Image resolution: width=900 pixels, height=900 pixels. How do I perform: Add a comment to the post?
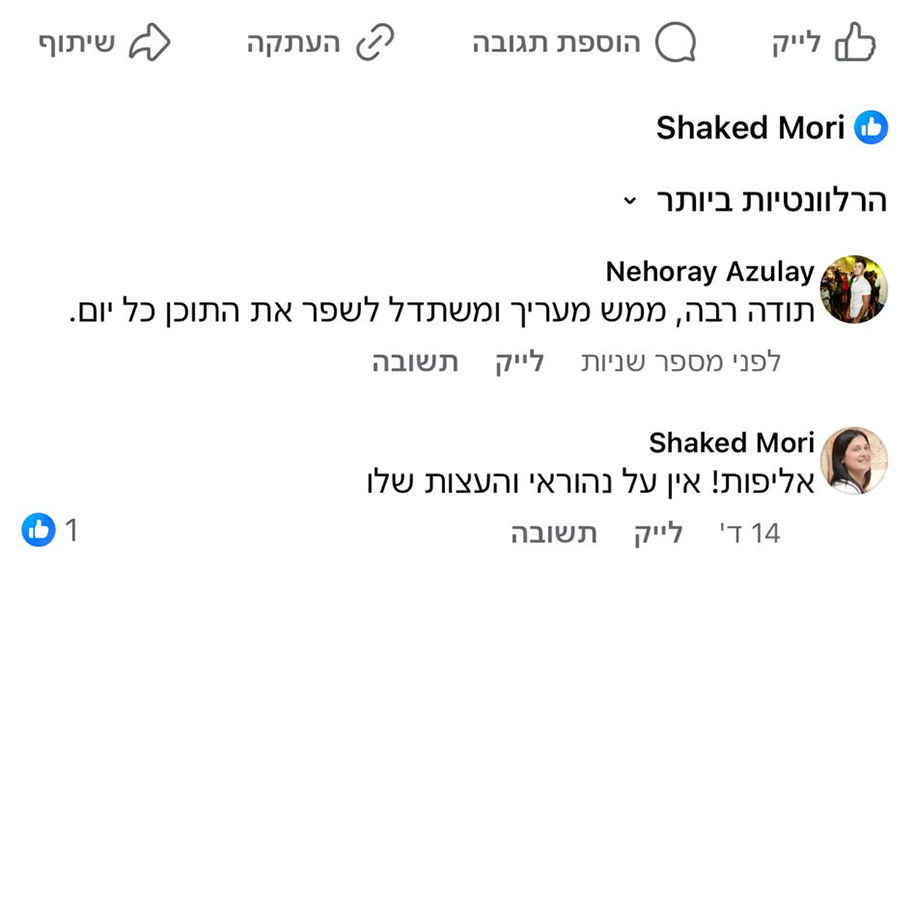tap(584, 43)
